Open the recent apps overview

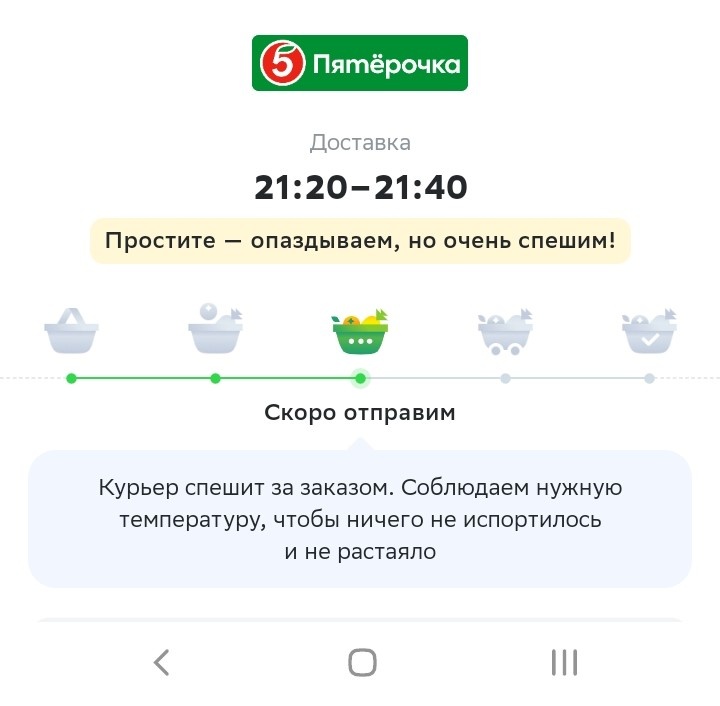pyautogui.click(x=564, y=662)
